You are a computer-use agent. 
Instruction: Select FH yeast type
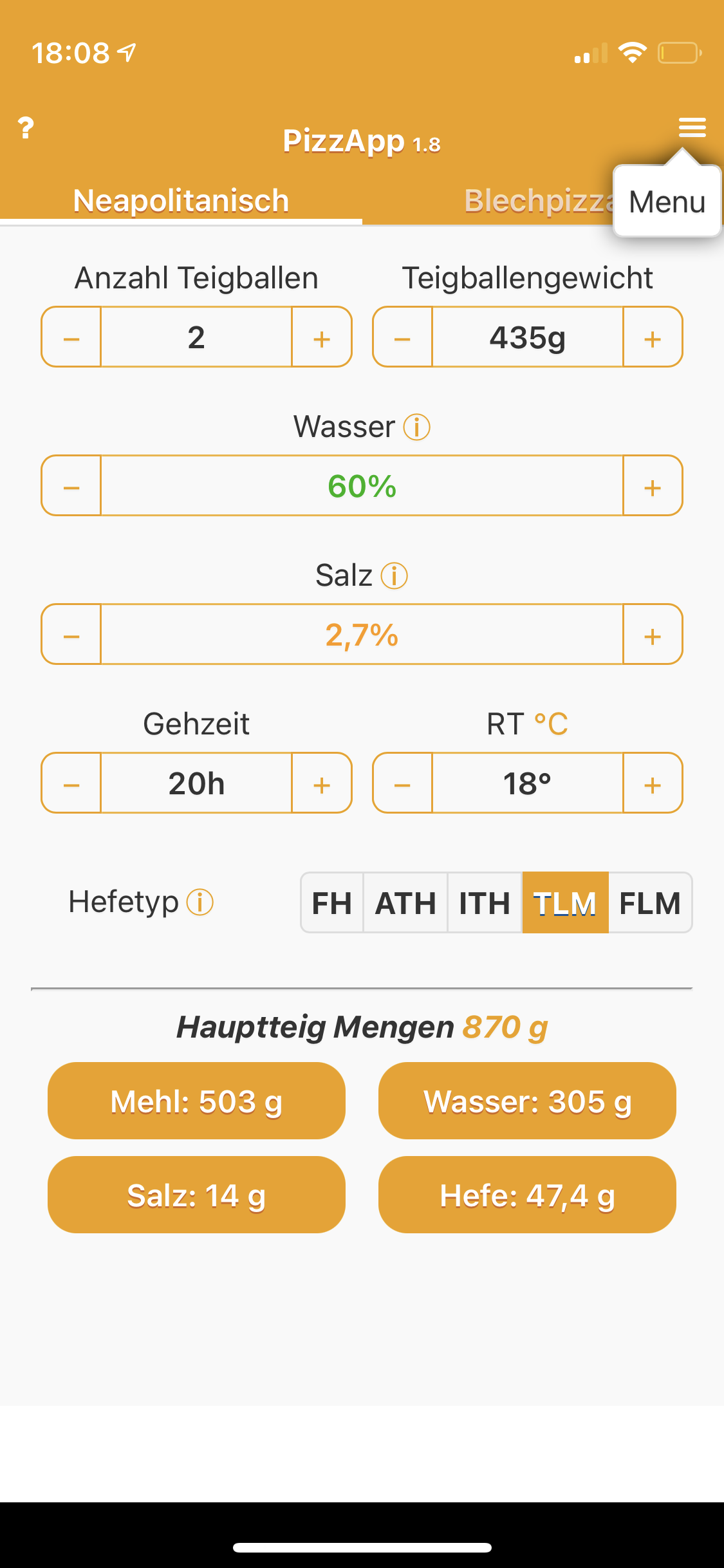(x=332, y=903)
